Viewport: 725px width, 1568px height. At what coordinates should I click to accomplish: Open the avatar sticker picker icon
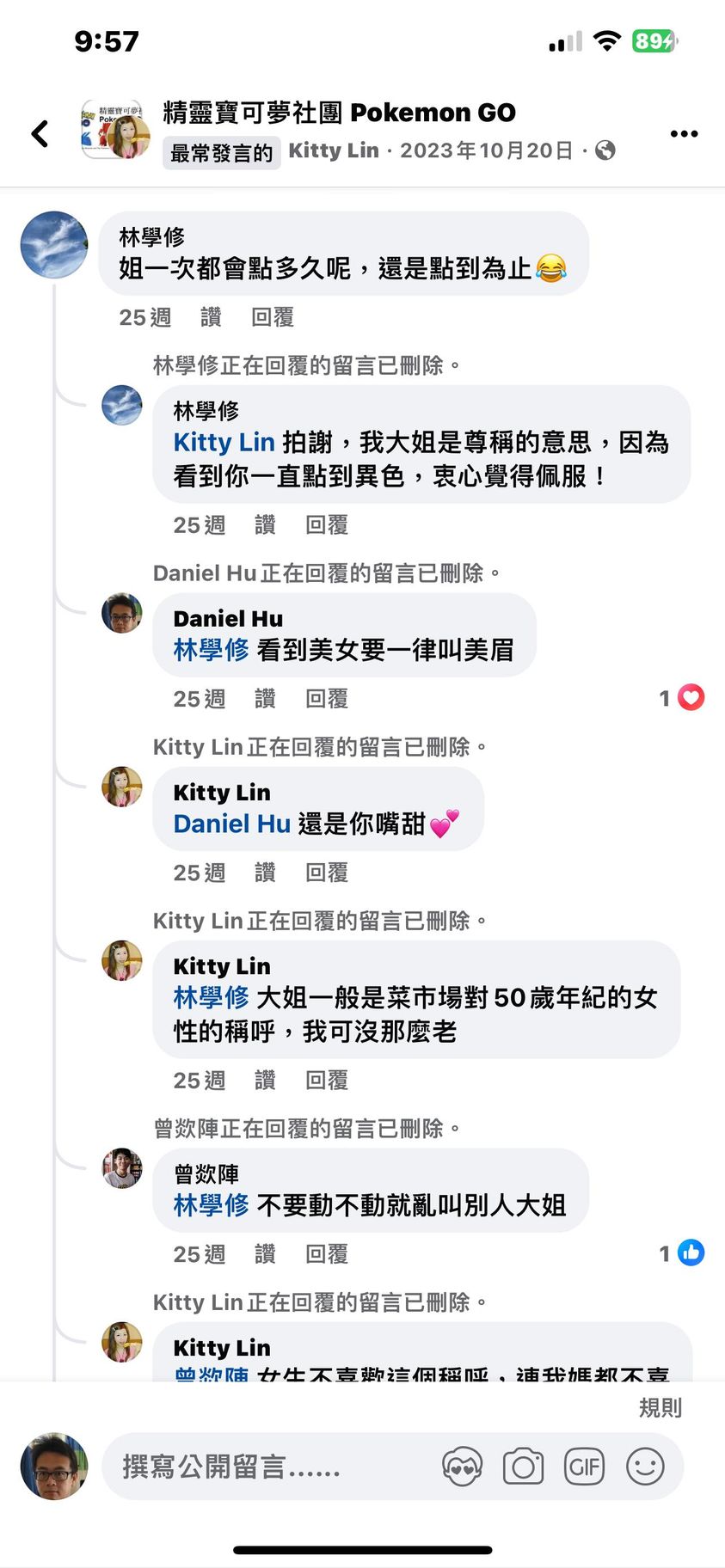(462, 1467)
